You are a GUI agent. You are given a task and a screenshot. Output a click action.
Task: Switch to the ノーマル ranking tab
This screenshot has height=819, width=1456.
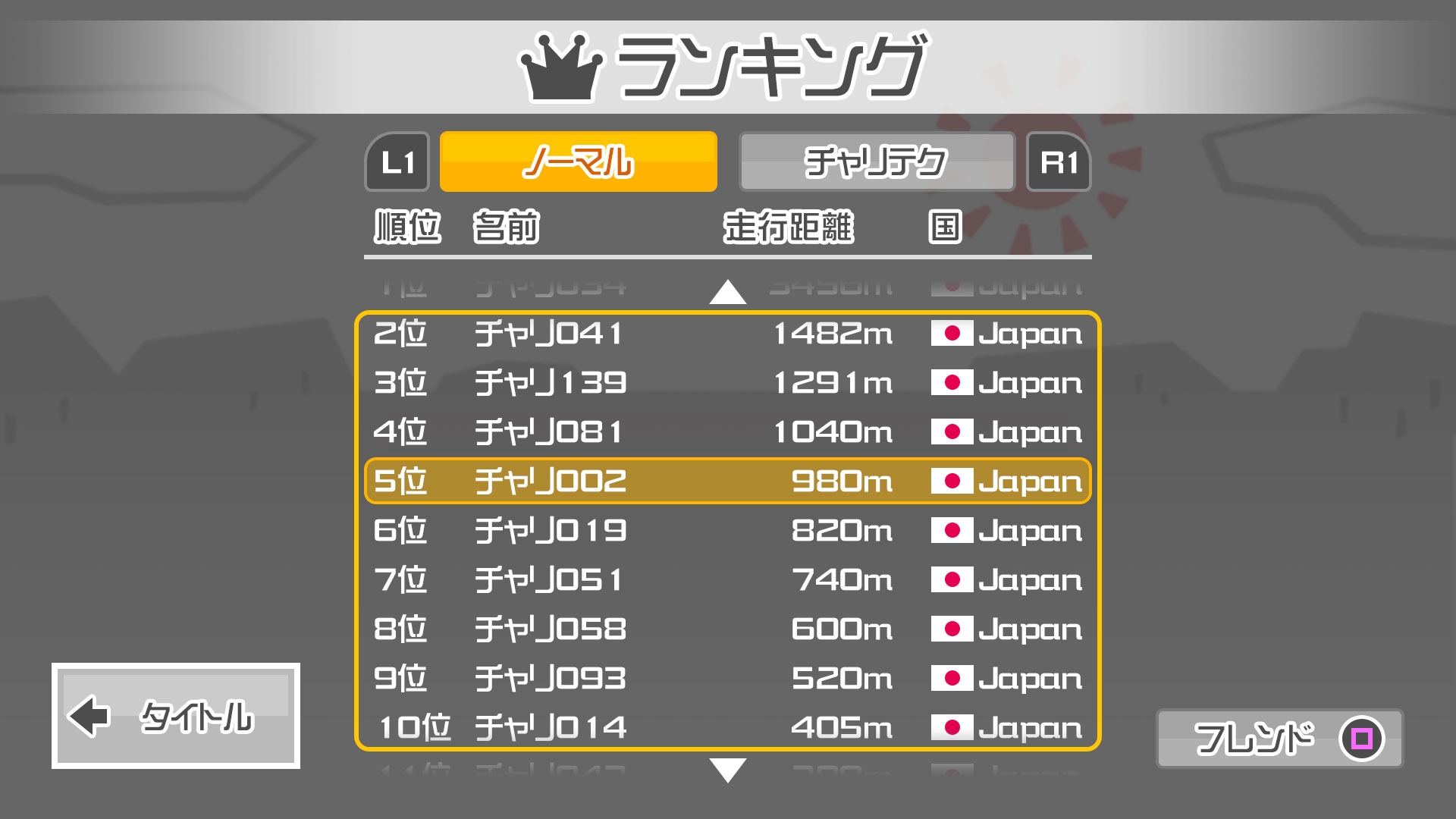click(x=578, y=162)
